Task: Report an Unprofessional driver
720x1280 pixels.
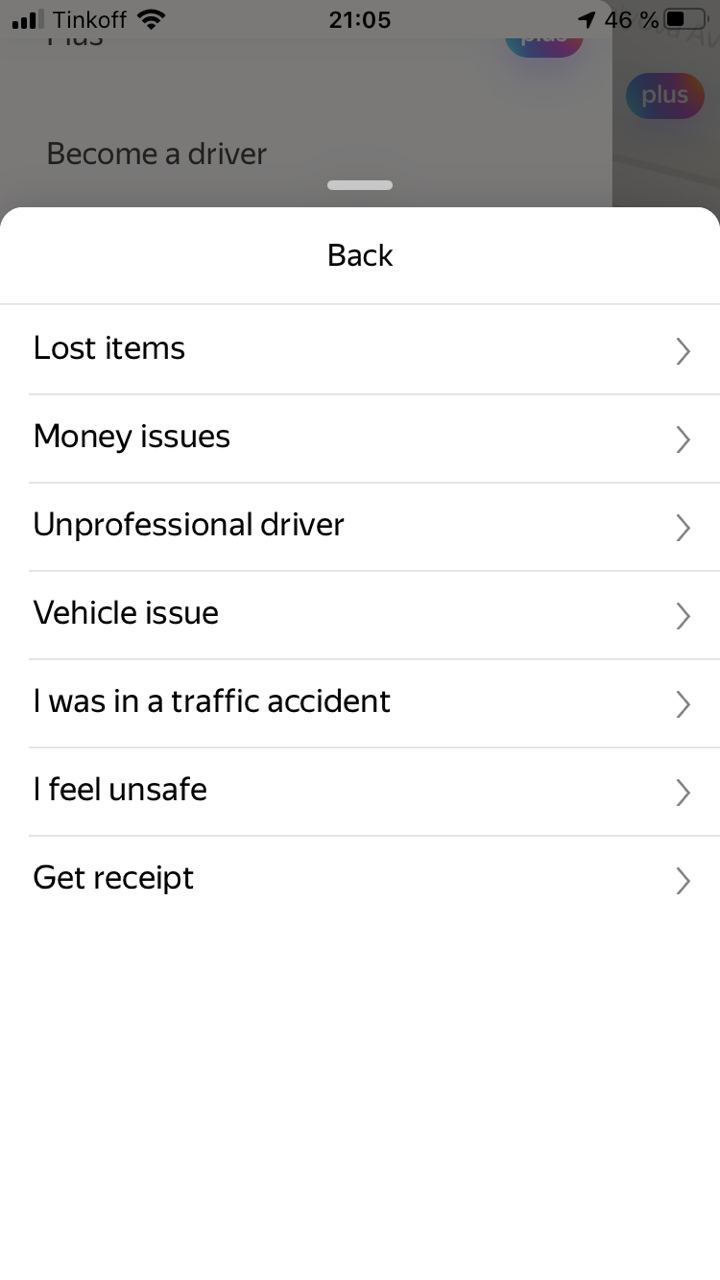Action: [360, 526]
